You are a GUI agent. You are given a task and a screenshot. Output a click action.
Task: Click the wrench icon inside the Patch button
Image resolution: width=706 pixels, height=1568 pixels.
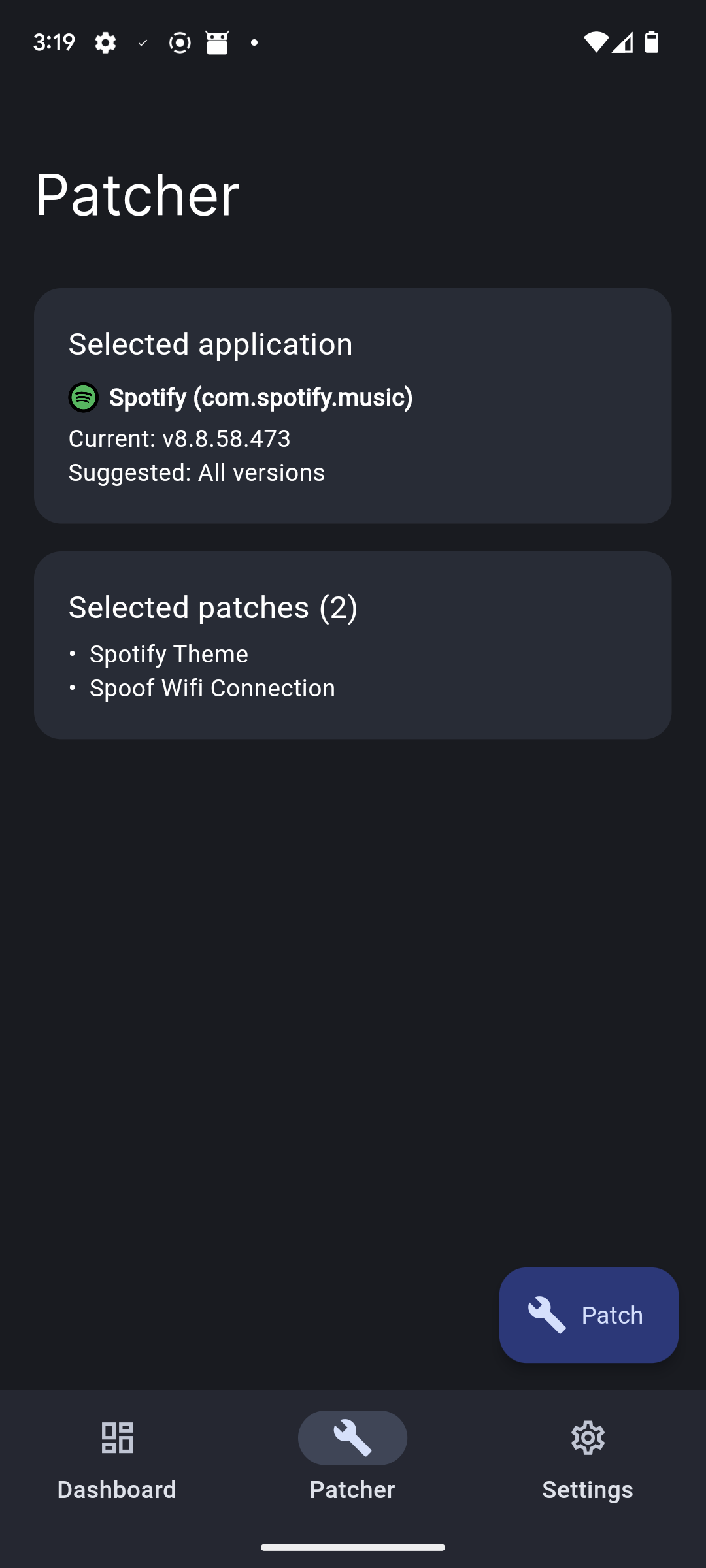tap(546, 1315)
